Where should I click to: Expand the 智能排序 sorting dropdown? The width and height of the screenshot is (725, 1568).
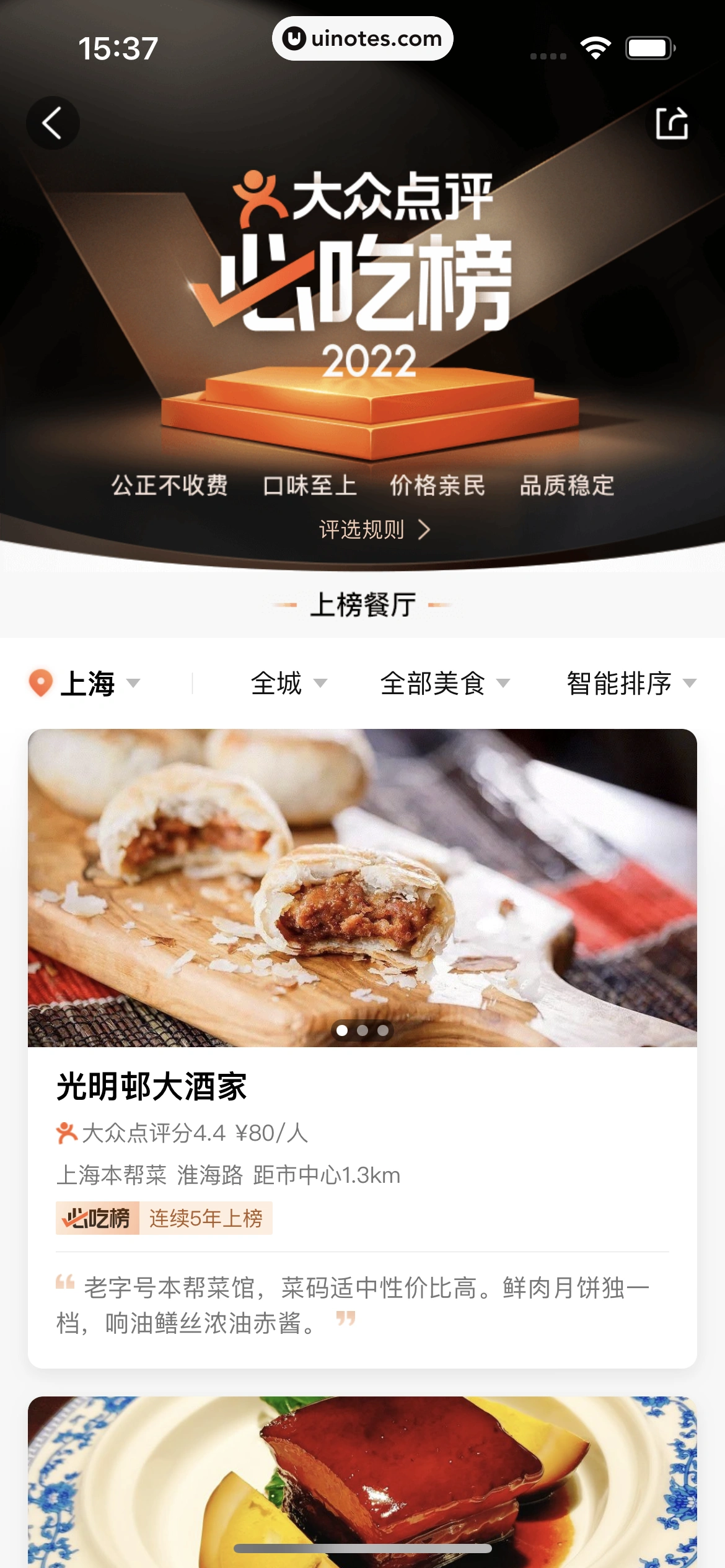coord(631,684)
